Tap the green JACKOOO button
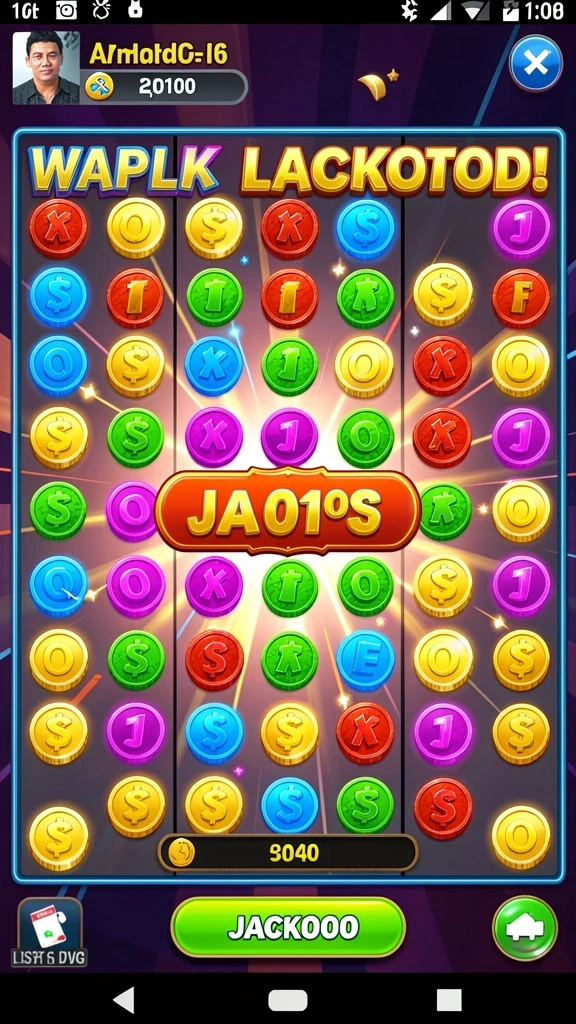Viewport: 576px width, 1024px height. (288, 927)
